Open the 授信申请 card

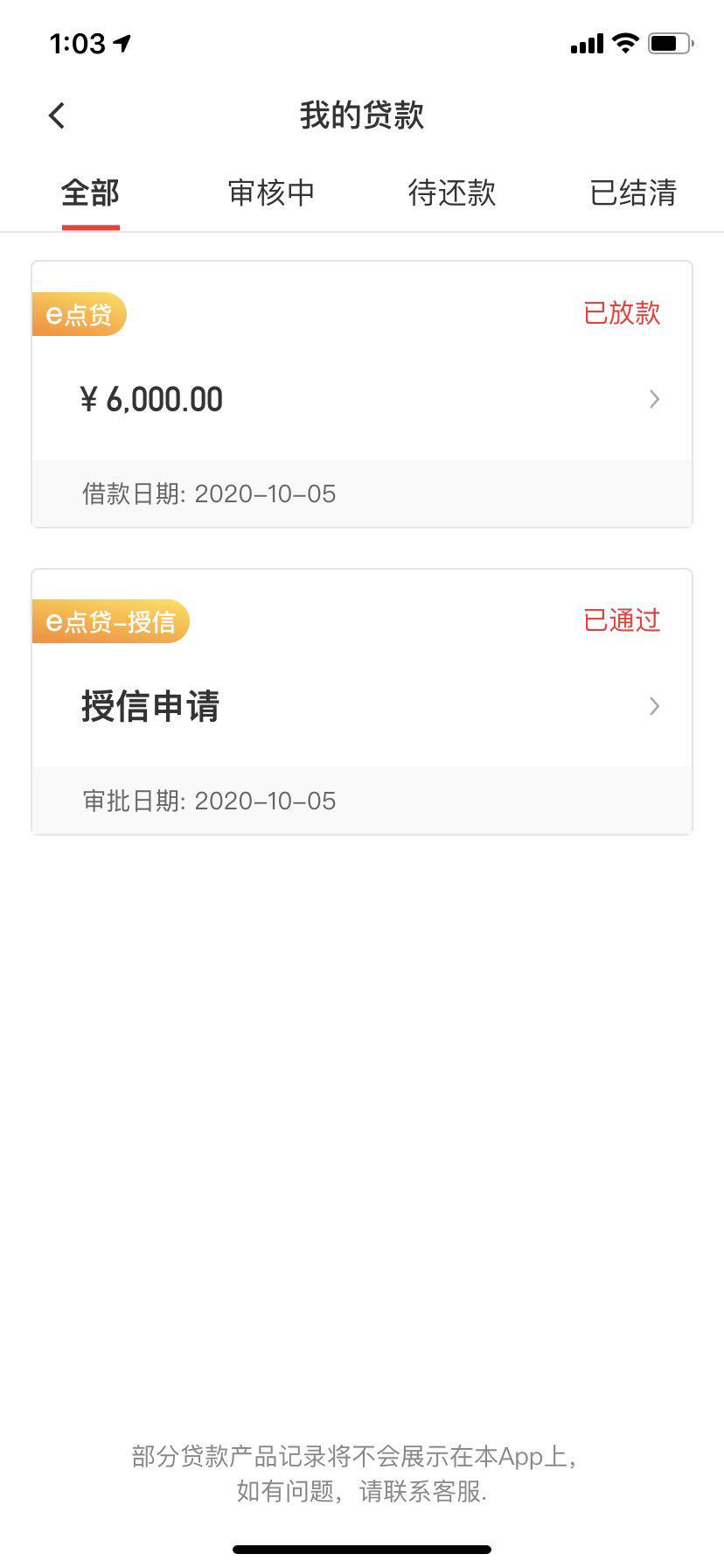click(x=362, y=702)
